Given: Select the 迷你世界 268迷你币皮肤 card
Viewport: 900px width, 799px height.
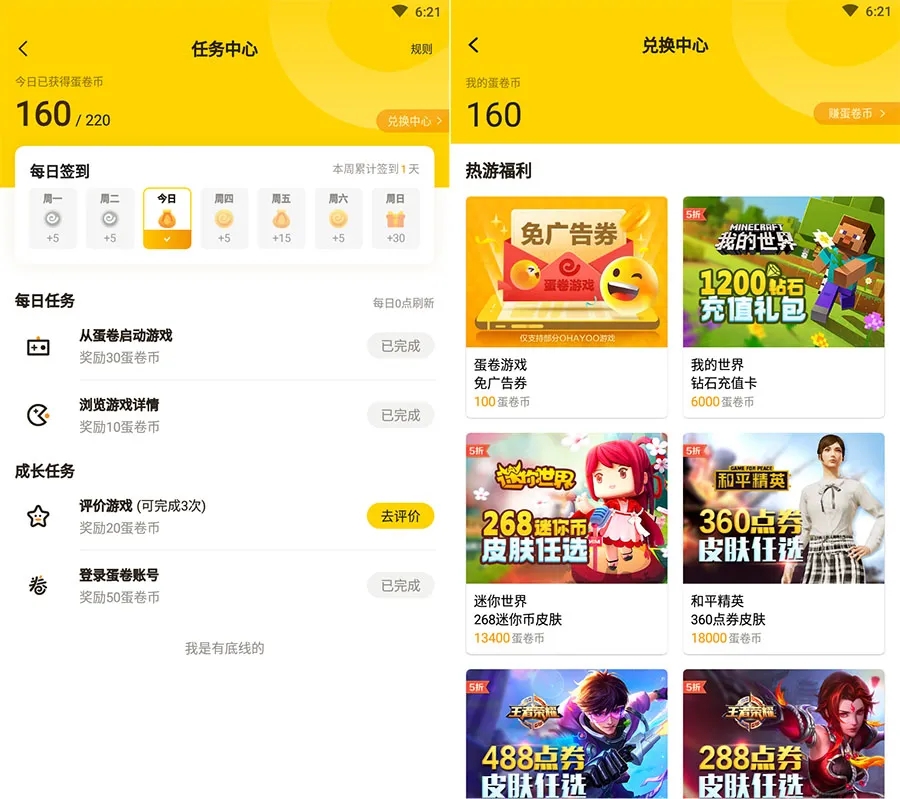Looking at the screenshot, I should (x=566, y=542).
